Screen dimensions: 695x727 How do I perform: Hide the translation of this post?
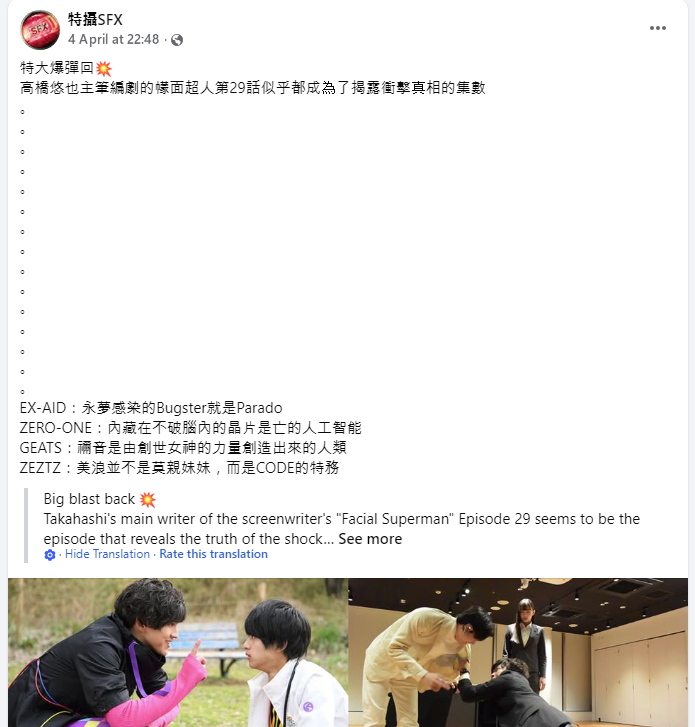click(x=107, y=554)
